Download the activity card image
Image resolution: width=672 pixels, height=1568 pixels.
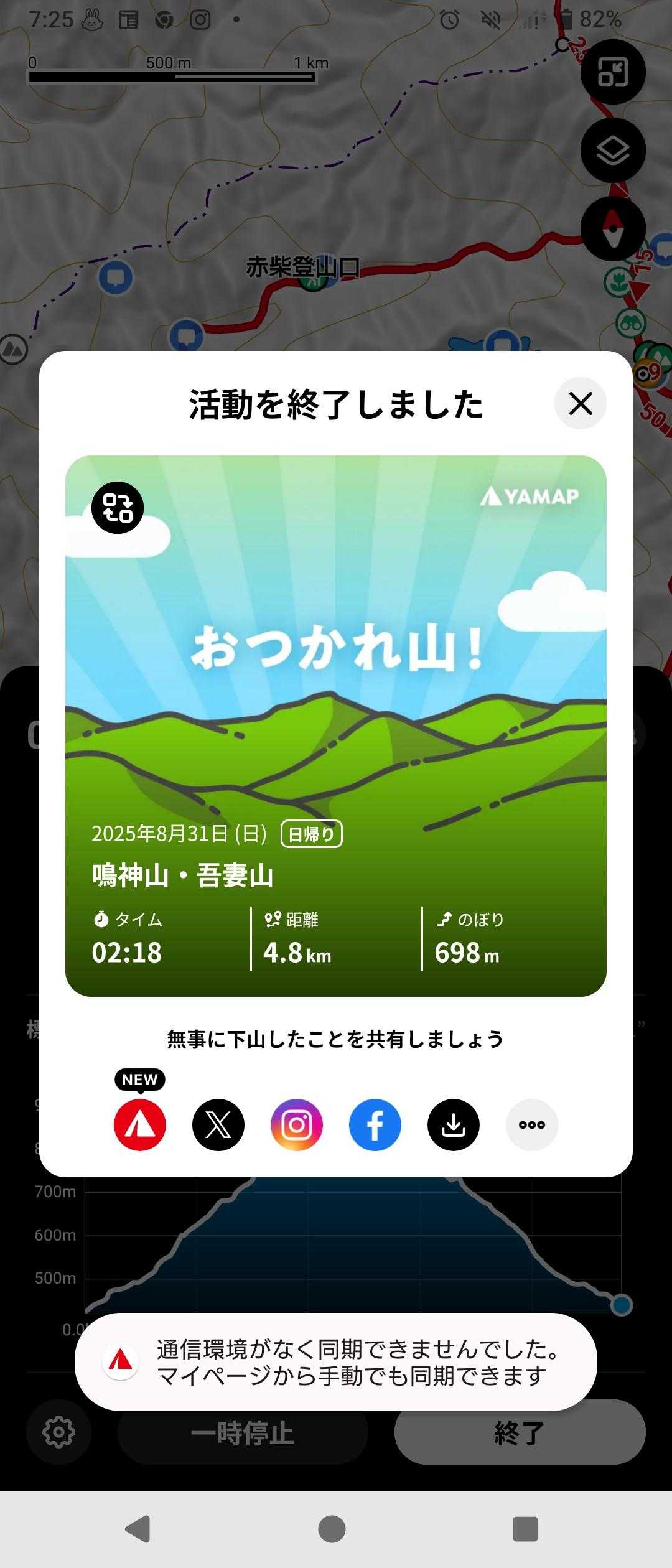pos(454,1124)
